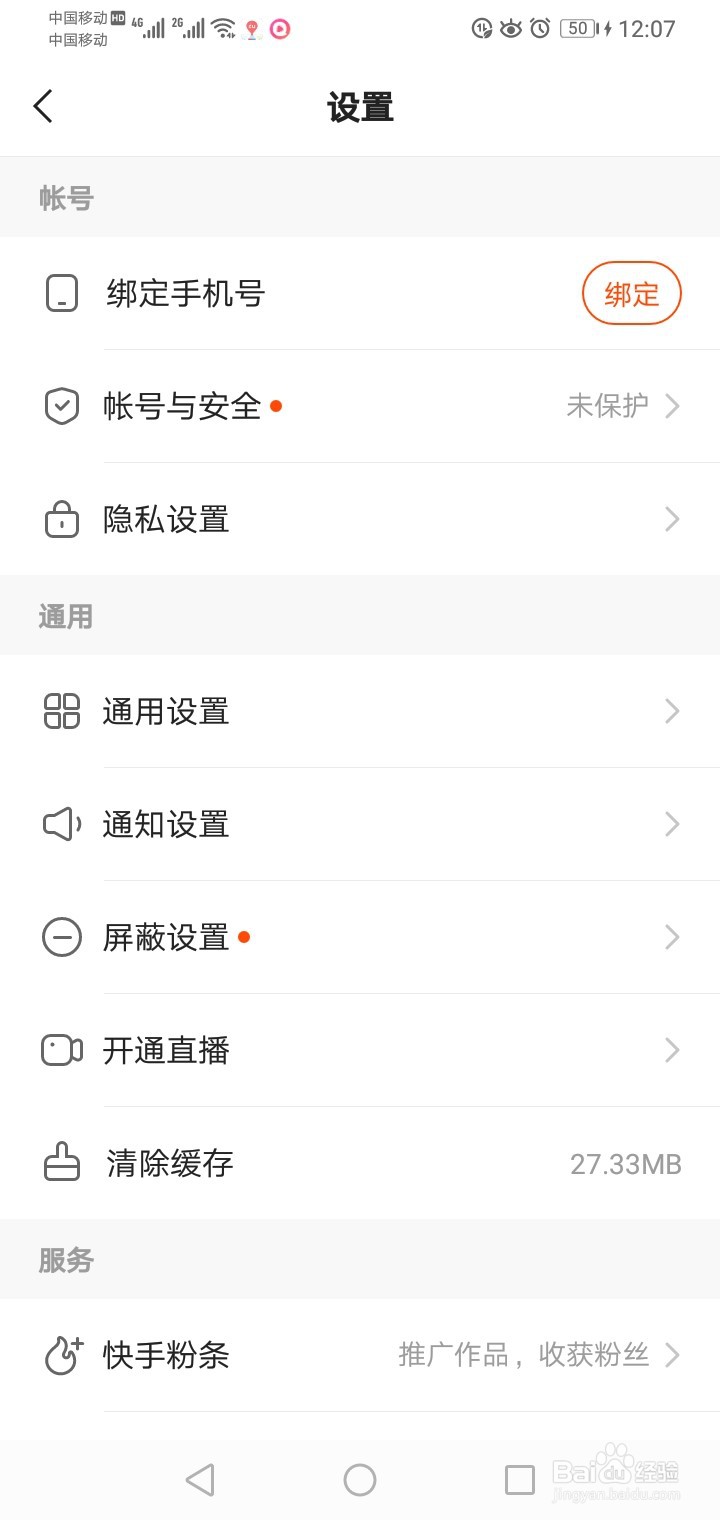Tap the 清除缓存 row showing 27.33MB
The width and height of the screenshot is (720, 1520).
pos(360,1163)
